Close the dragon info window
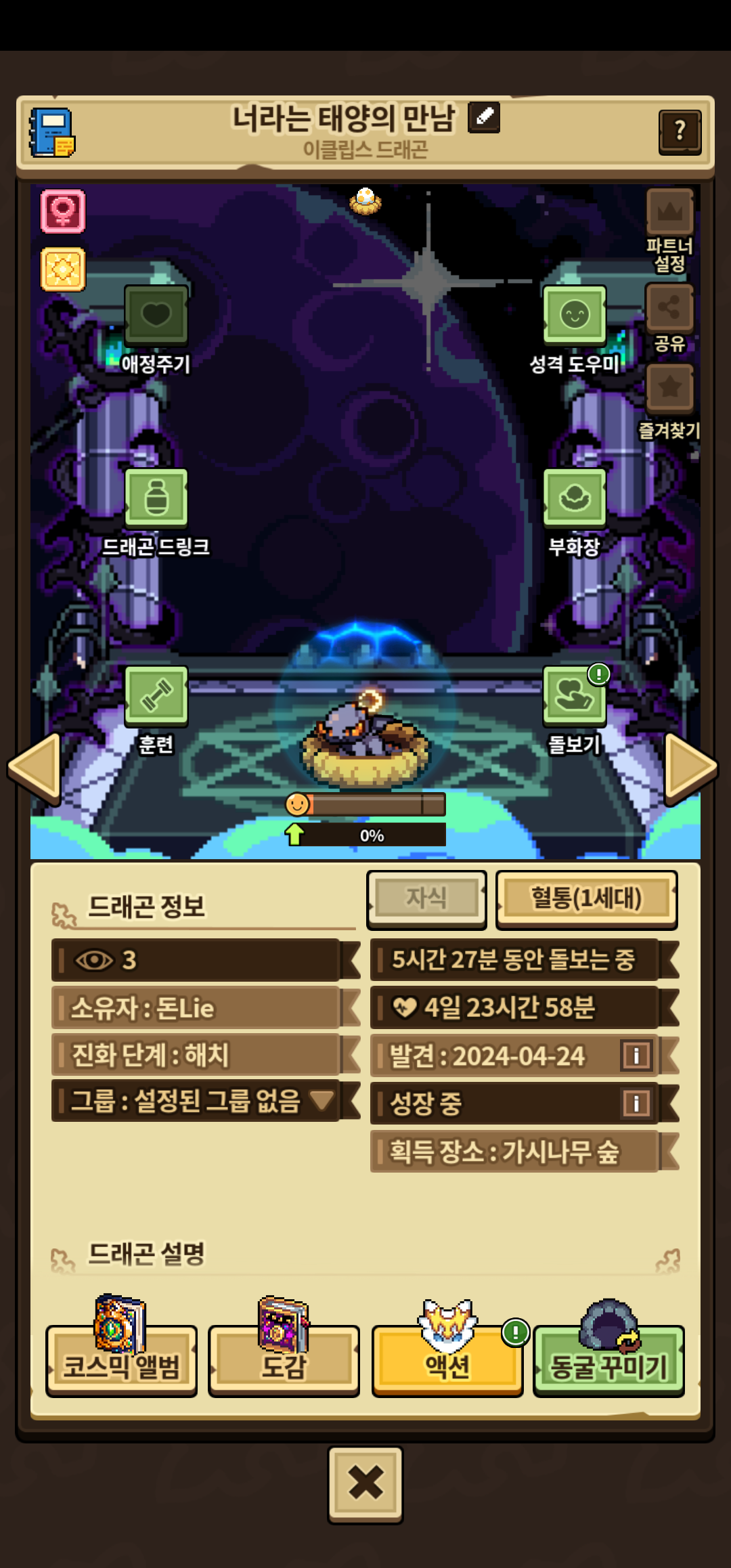Viewport: 731px width, 1568px height. (365, 1485)
